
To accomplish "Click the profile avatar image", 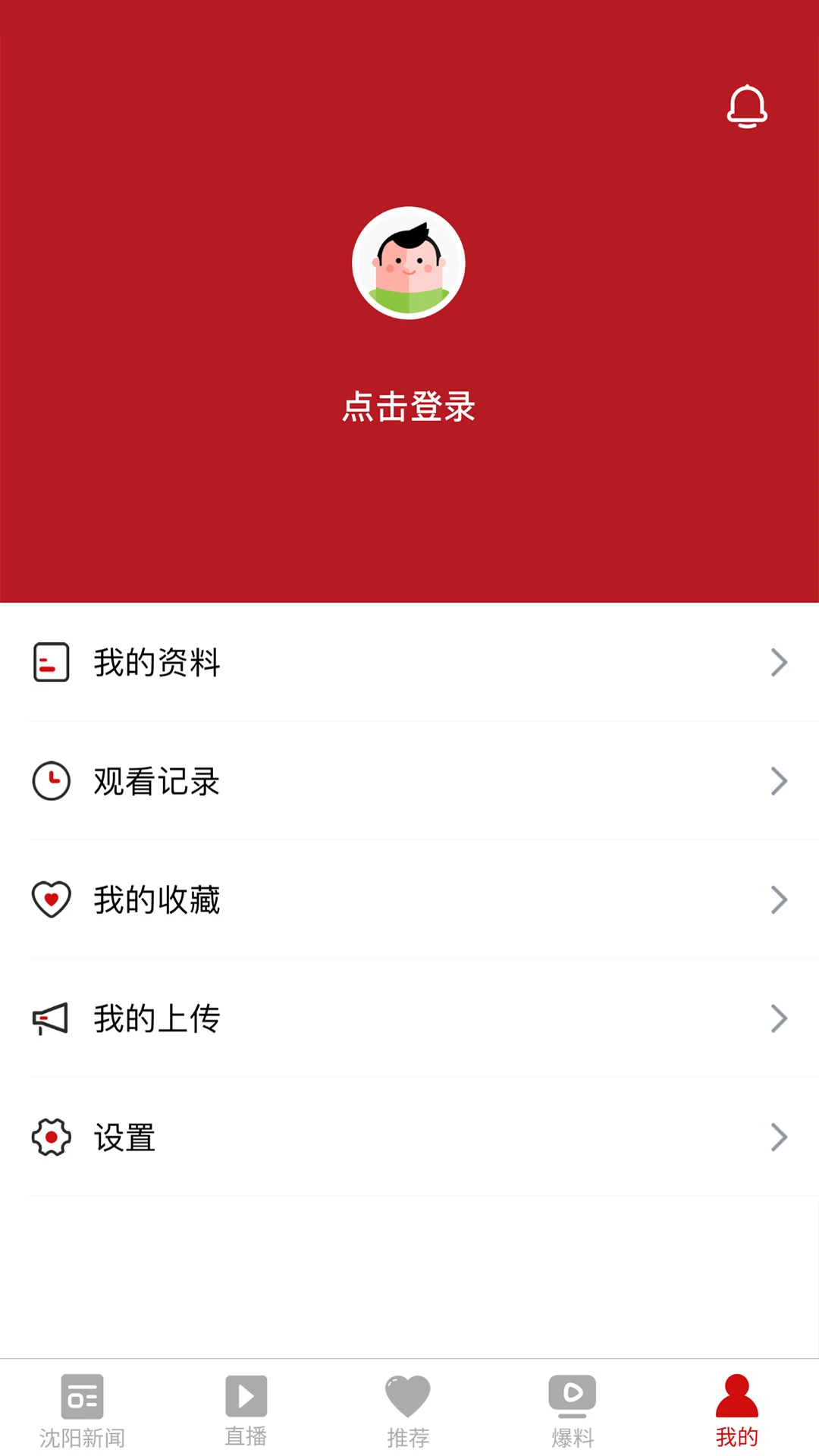I will point(409,264).
